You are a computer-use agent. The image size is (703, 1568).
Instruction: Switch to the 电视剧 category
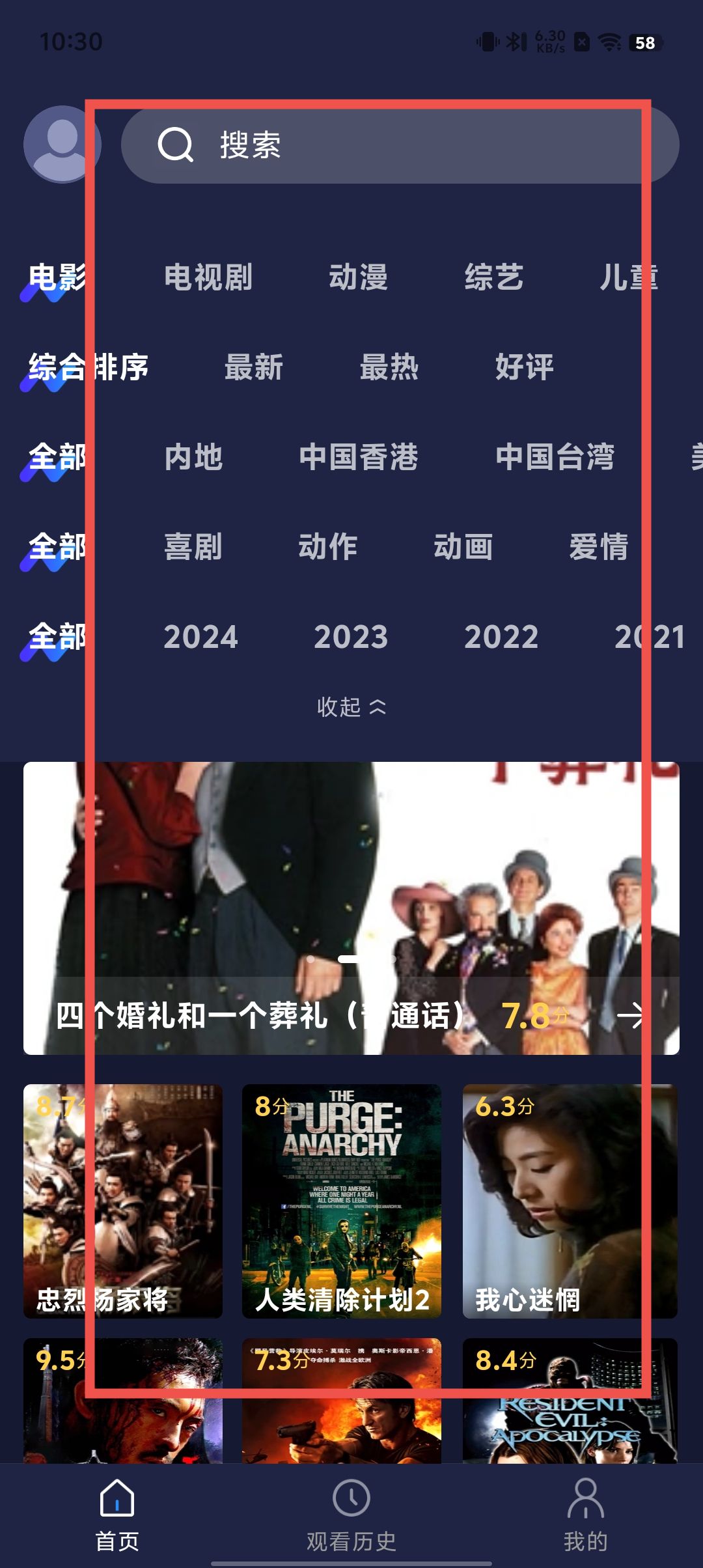[208, 277]
